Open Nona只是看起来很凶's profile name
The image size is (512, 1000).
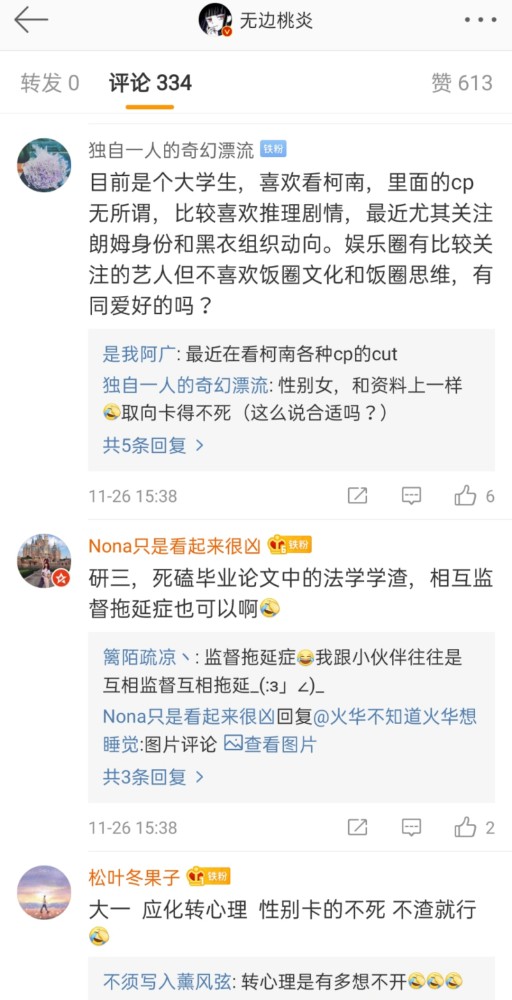(x=175, y=546)
